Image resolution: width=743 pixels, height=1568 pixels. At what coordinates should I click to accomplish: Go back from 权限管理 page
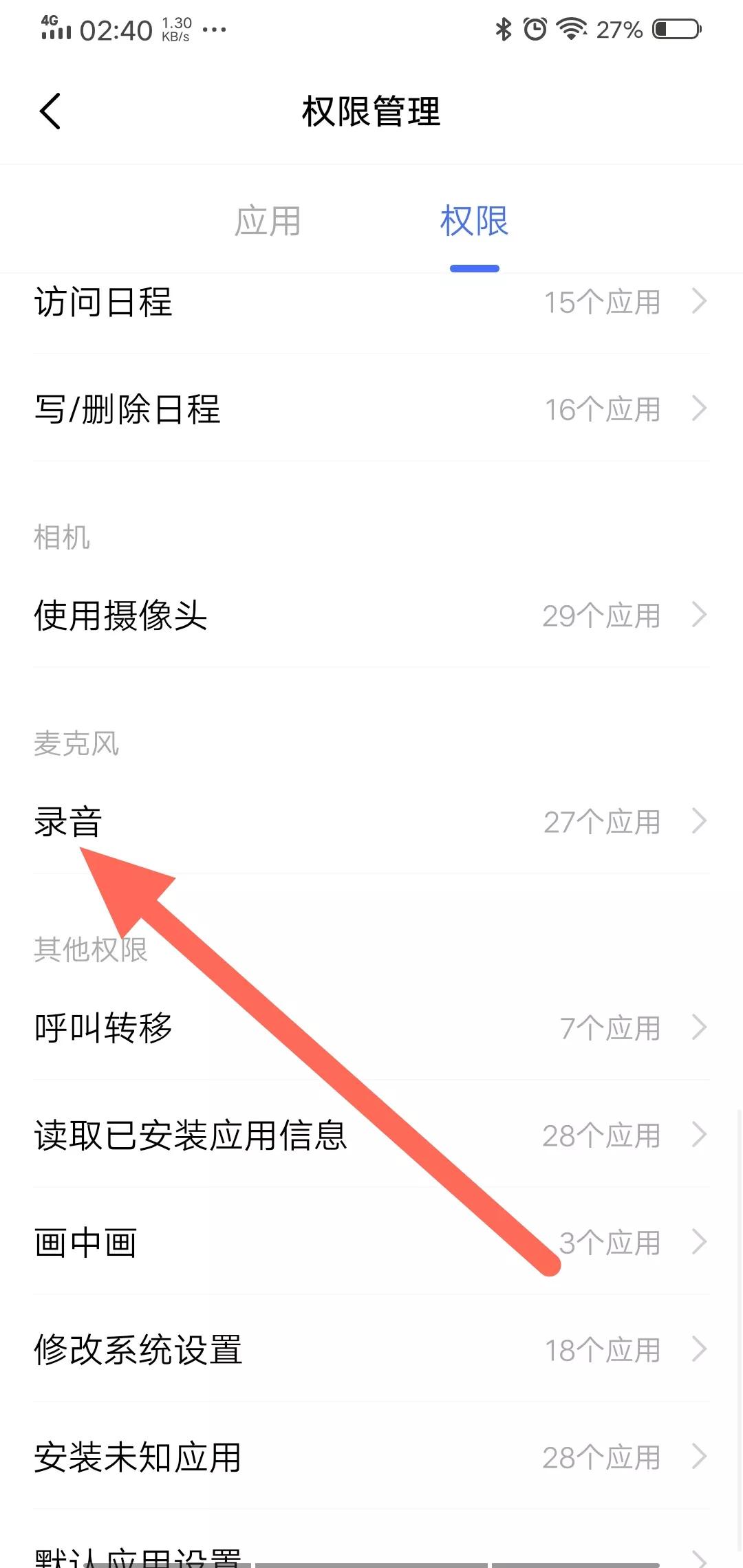[50, 111]
